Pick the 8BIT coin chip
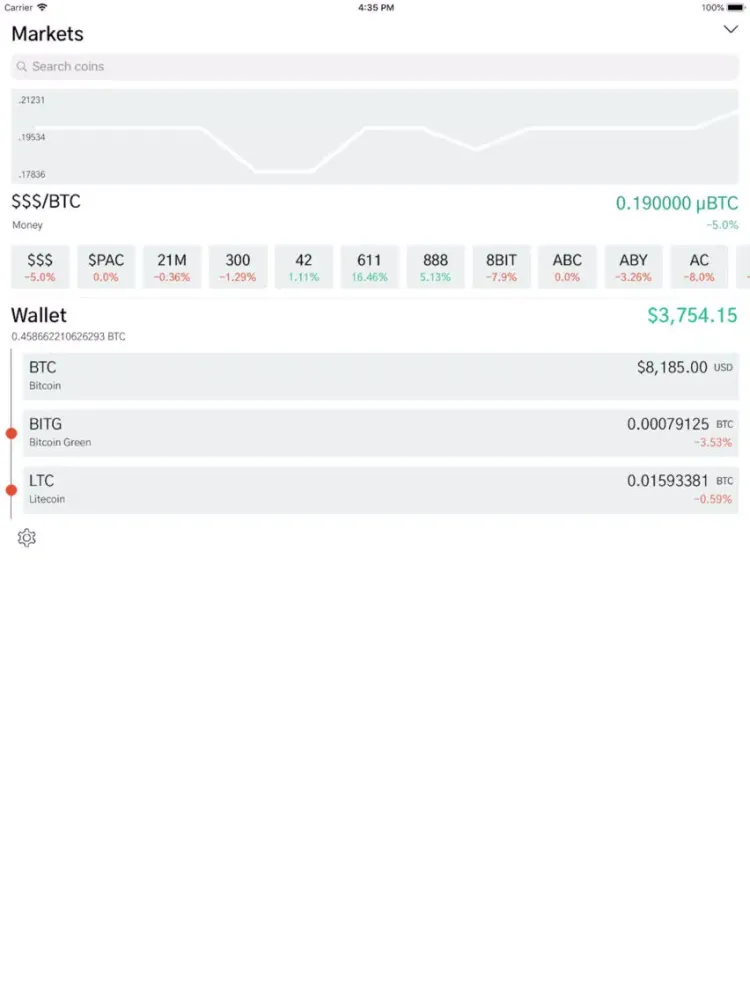 (501, 267)
